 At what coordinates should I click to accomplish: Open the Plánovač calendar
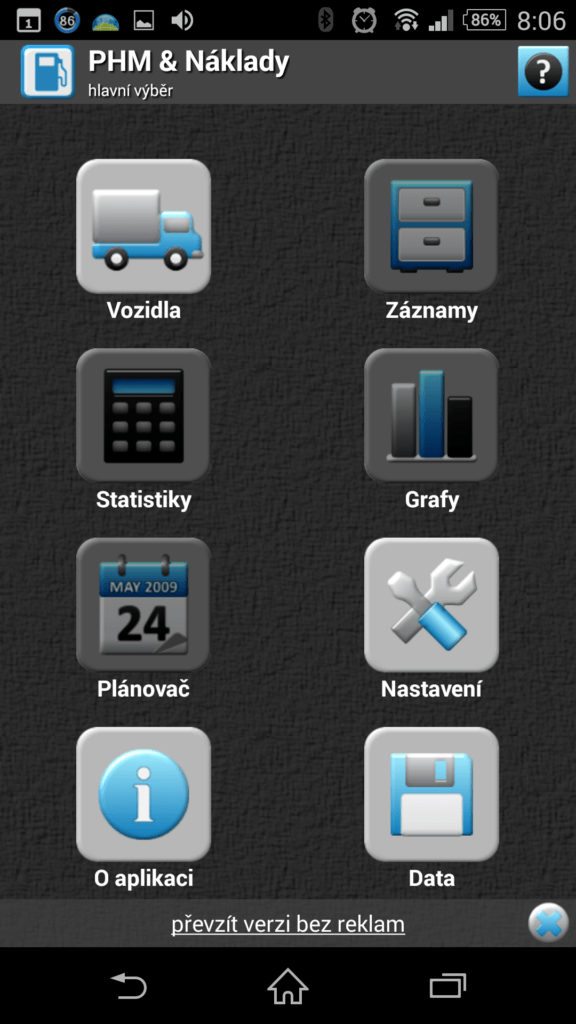click(x=144, y=605)
